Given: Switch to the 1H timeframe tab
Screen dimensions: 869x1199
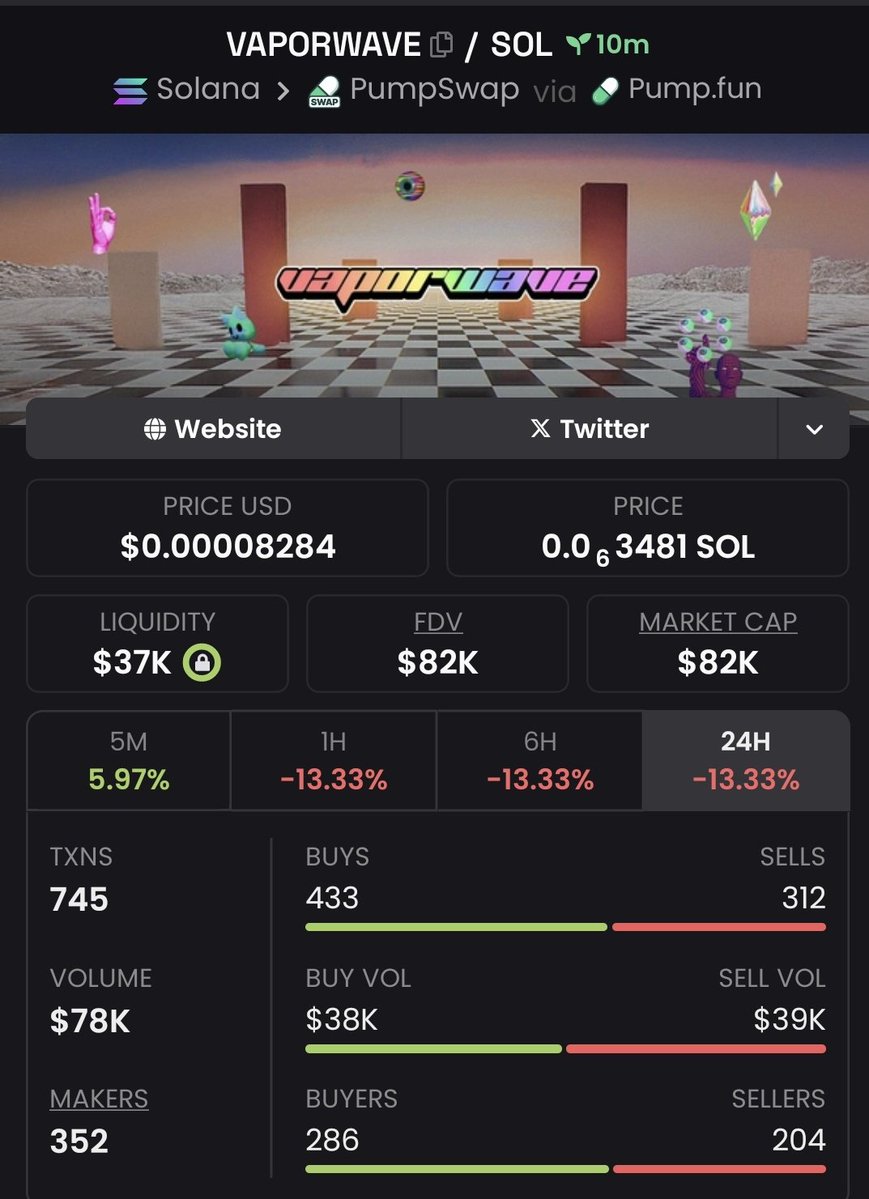Looking at the screenshot, I should click(x=333, y=761).
